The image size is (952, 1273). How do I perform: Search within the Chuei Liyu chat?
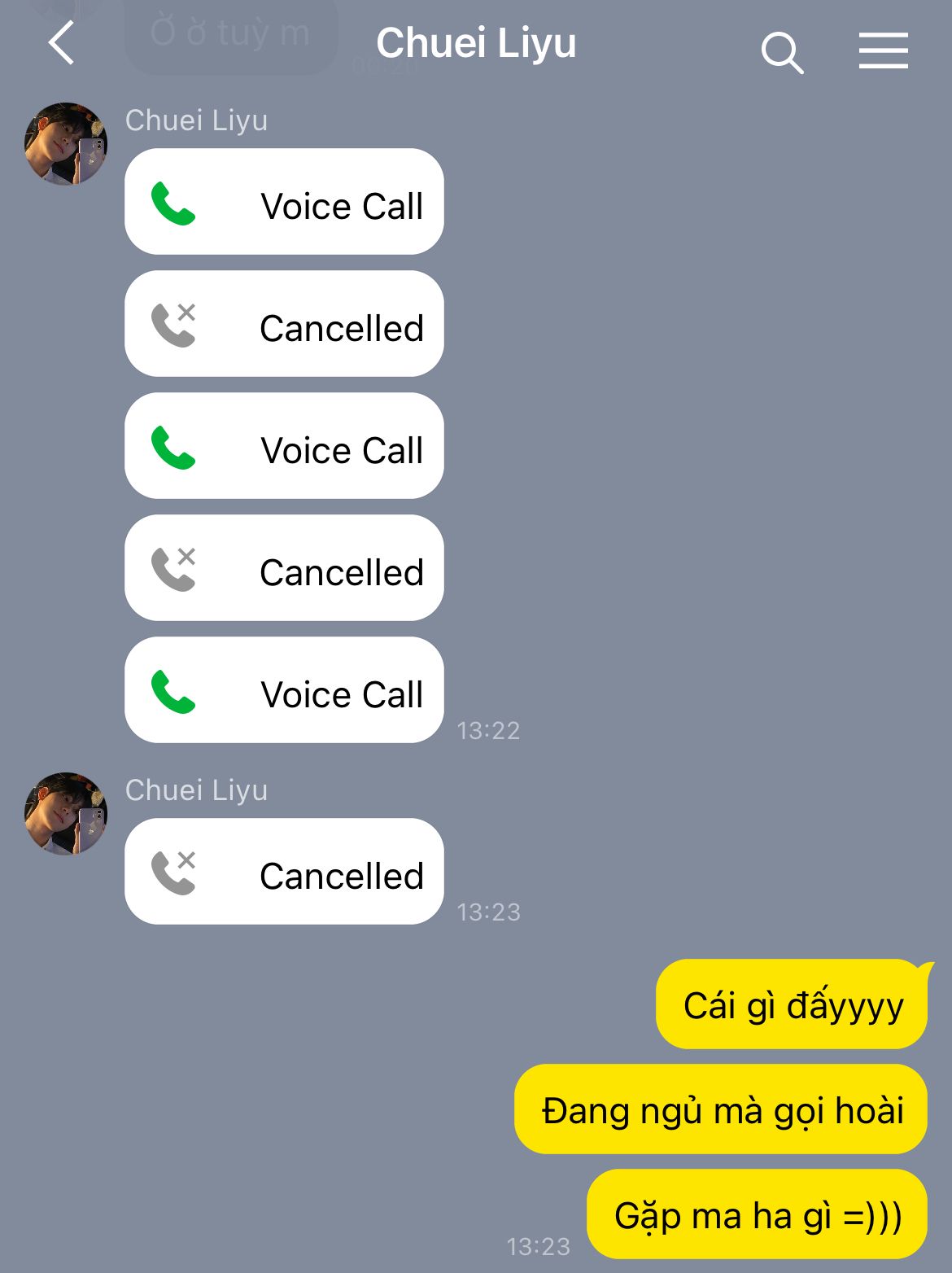[x=782, y=52]
